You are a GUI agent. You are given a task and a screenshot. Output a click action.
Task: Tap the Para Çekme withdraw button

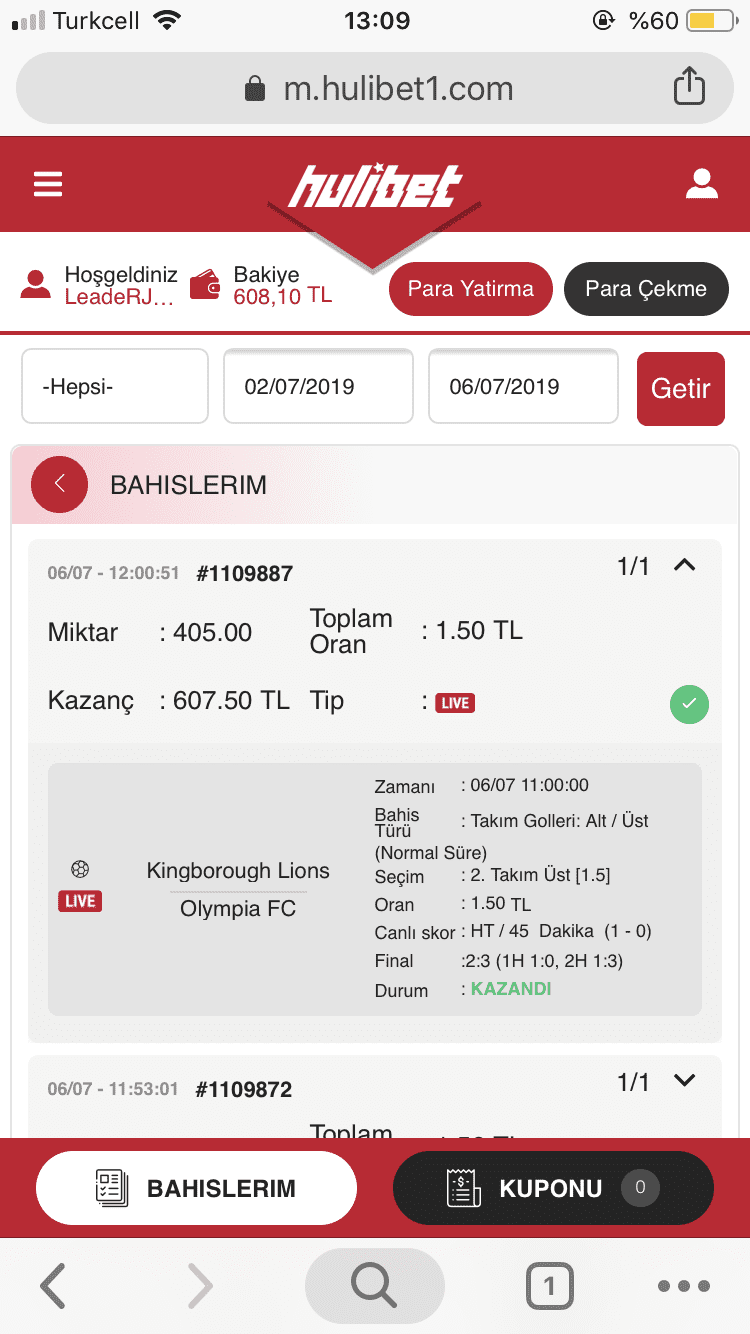[x=646, y=289]
